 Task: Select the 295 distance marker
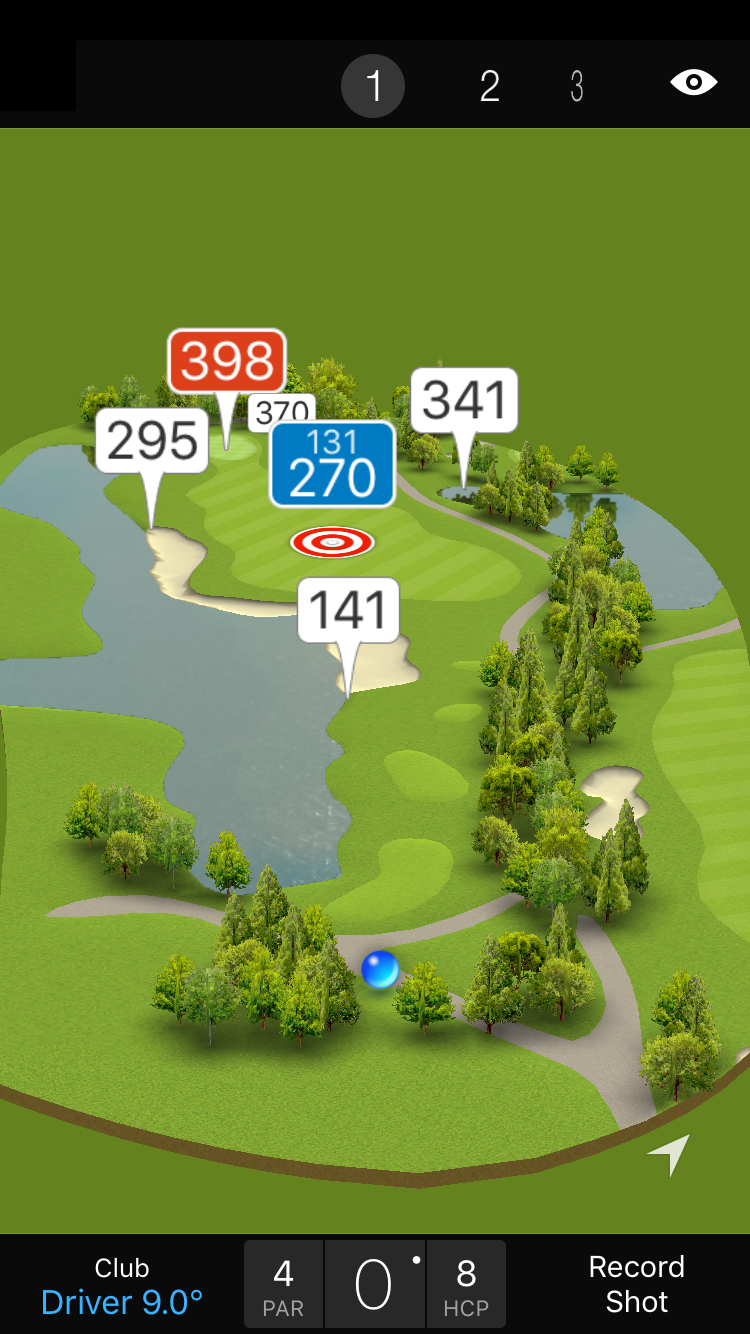(x=152, y=440)
